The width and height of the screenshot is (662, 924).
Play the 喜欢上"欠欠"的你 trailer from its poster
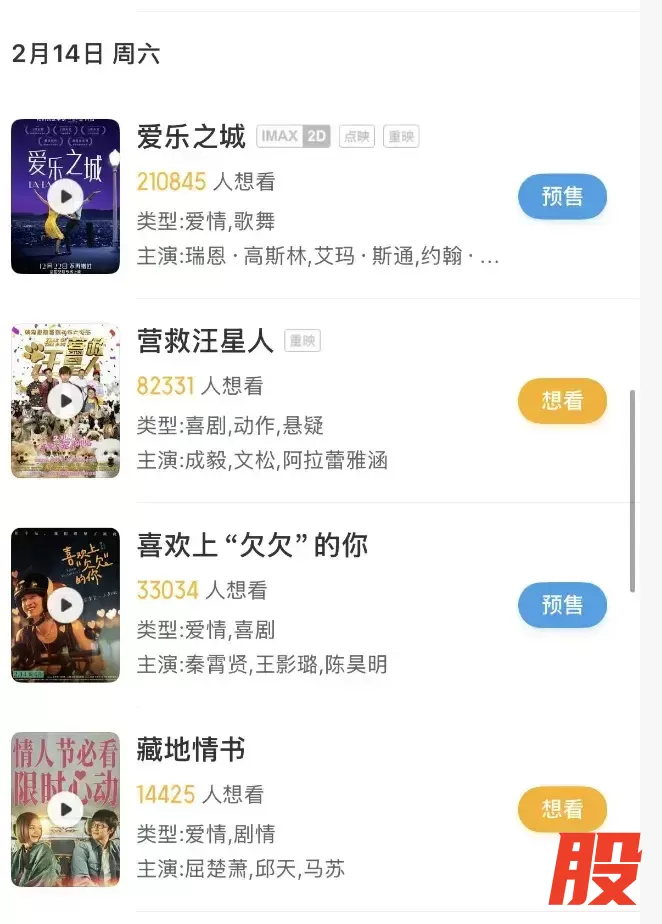coord(66,605)
